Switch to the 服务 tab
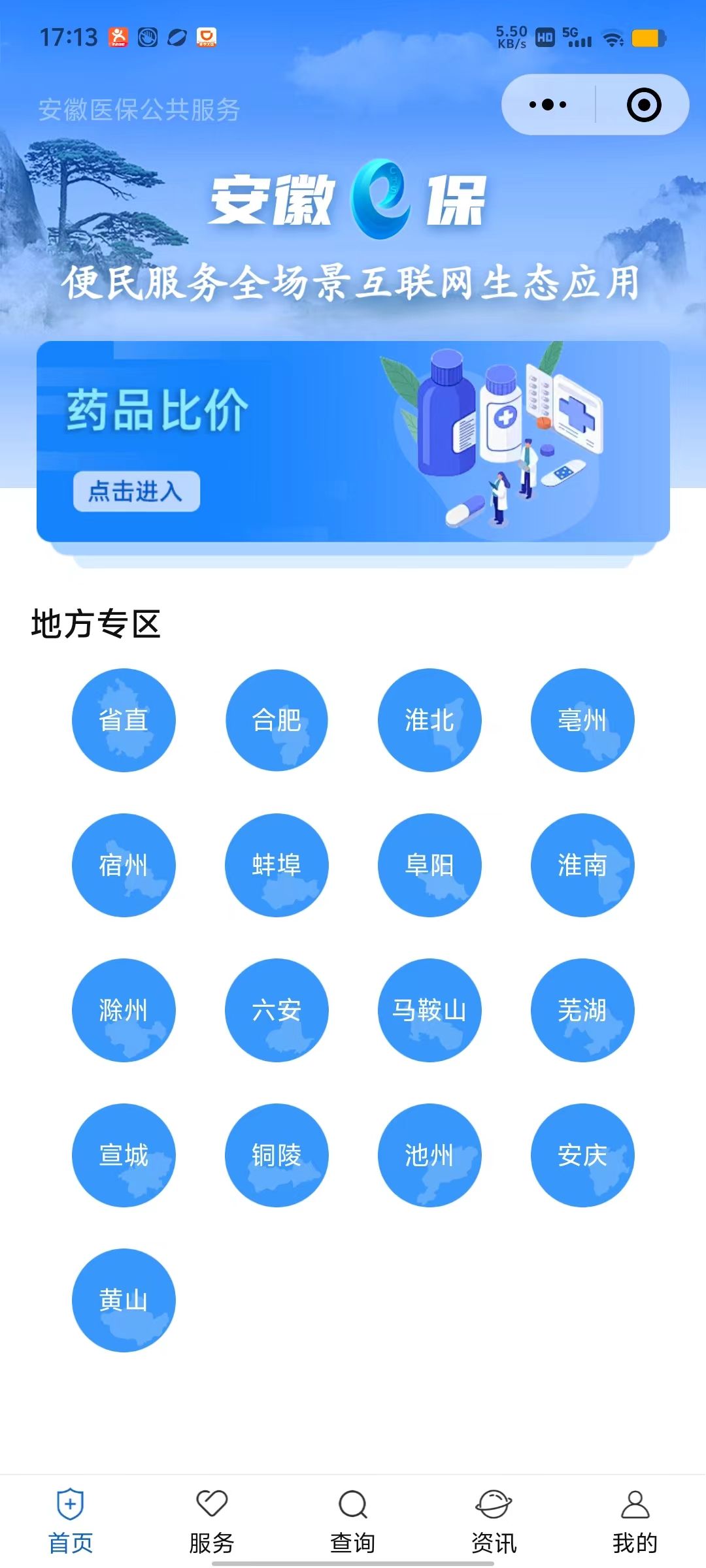Image resolution: width=706 pixels, height=1568 pixels. click(212, 1521)
